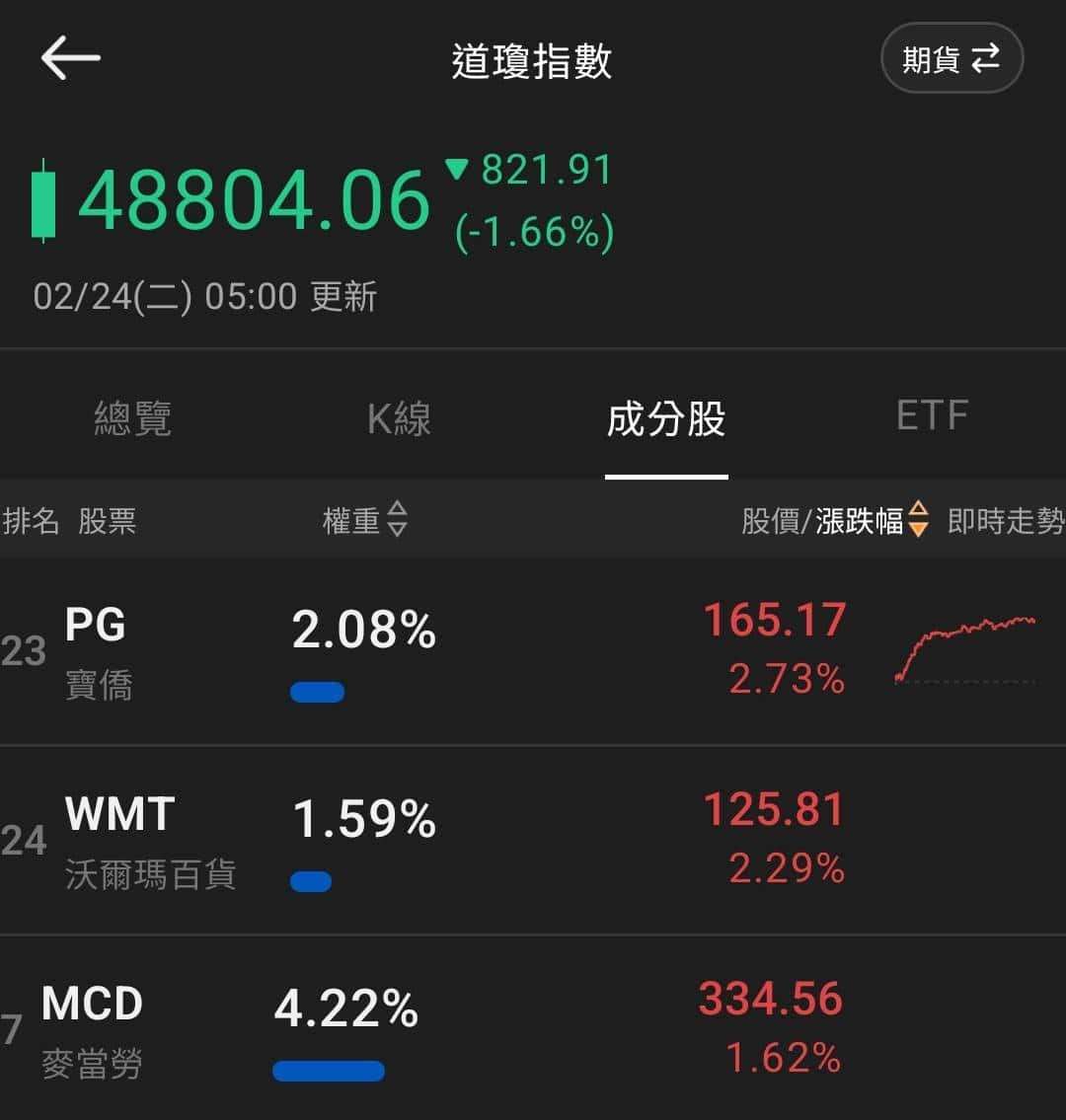Switch to the 總覽 tab

pos(132,418)
